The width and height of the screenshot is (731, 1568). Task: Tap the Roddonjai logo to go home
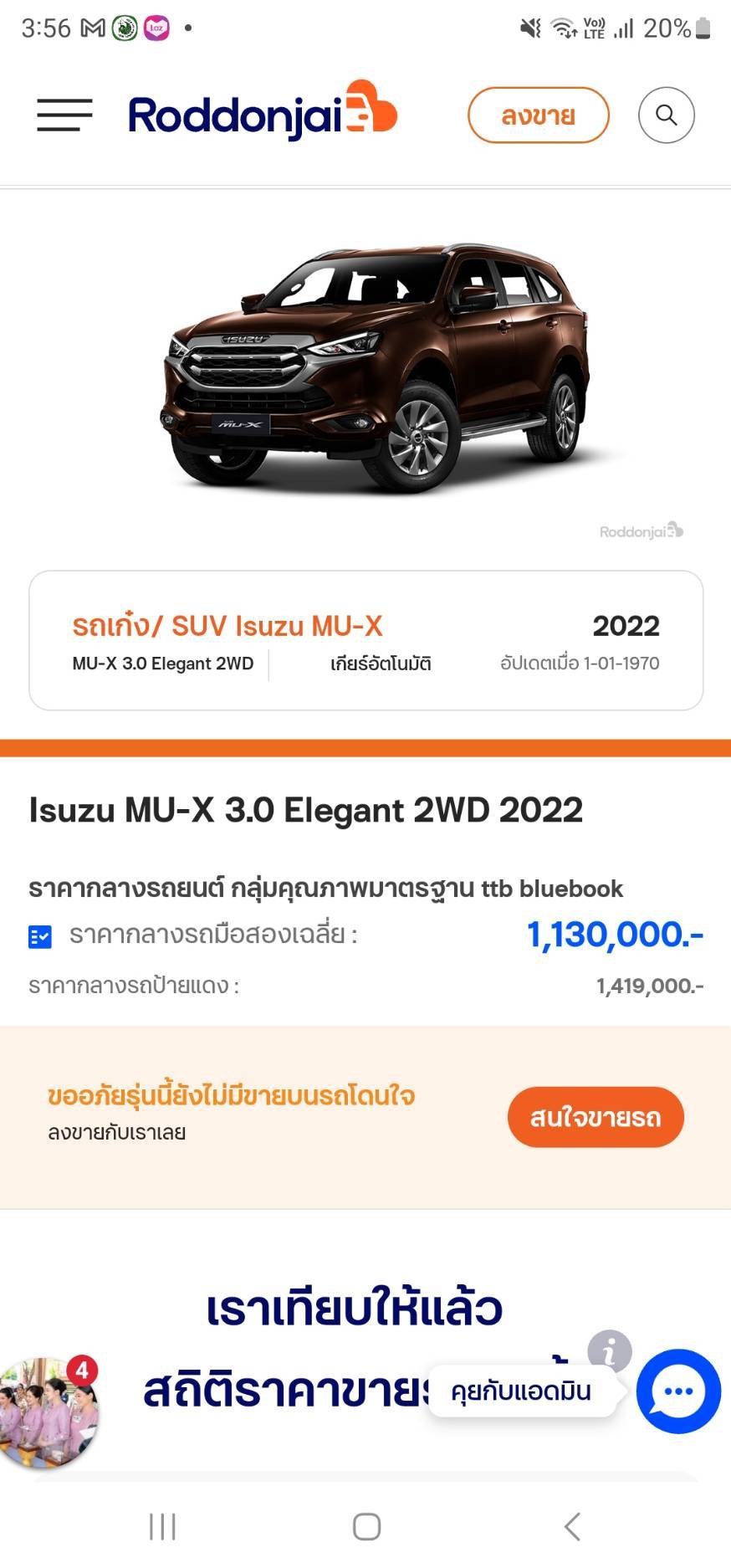point(262,113)
